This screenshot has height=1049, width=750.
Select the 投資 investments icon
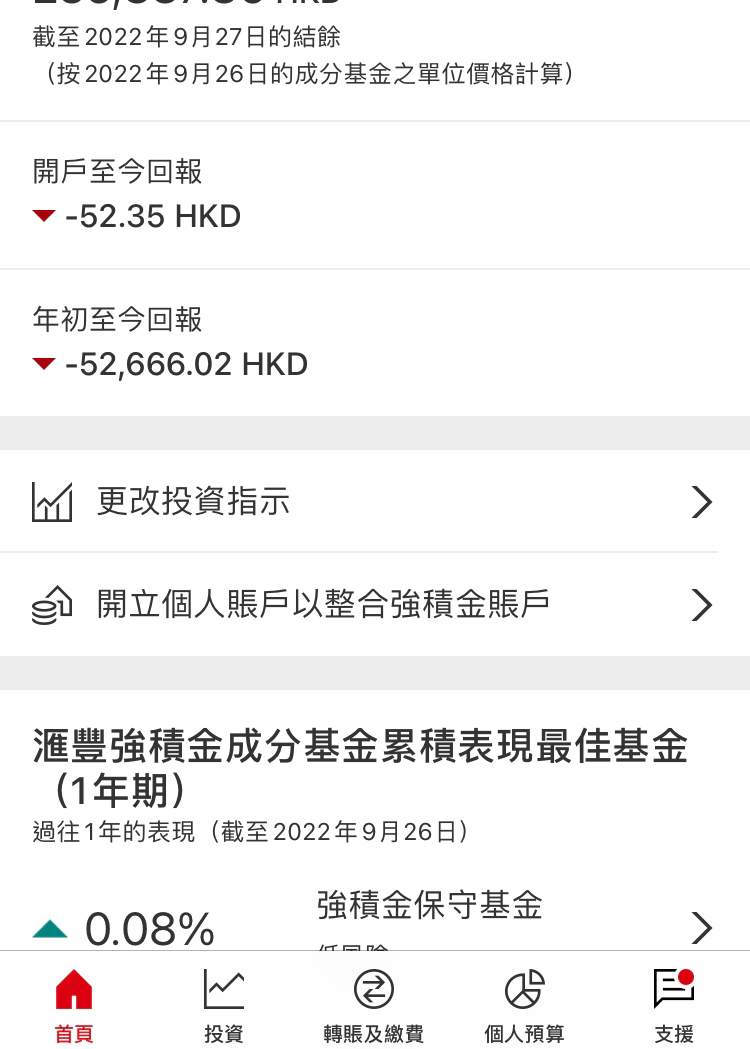[x=223, y=988]
